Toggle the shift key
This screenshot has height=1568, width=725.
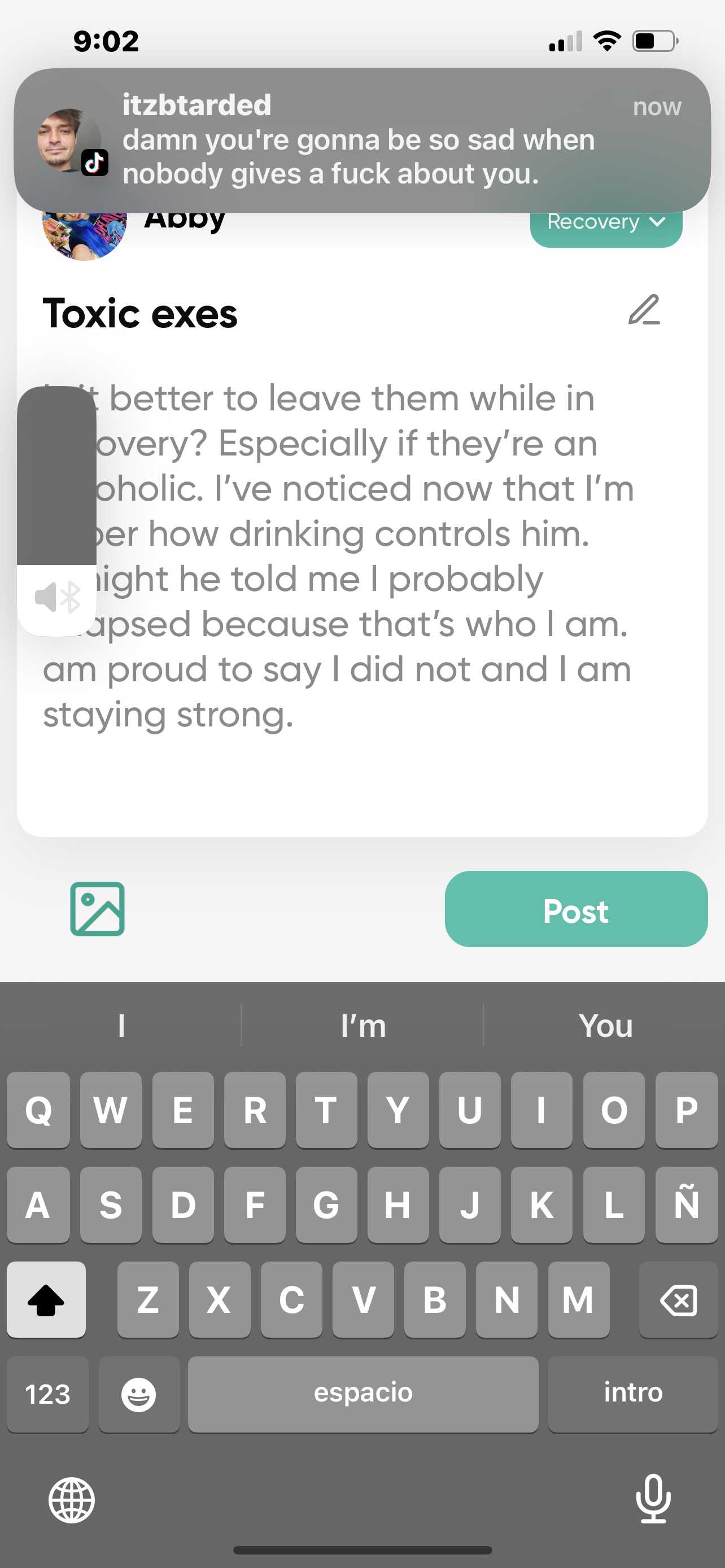46,1299
